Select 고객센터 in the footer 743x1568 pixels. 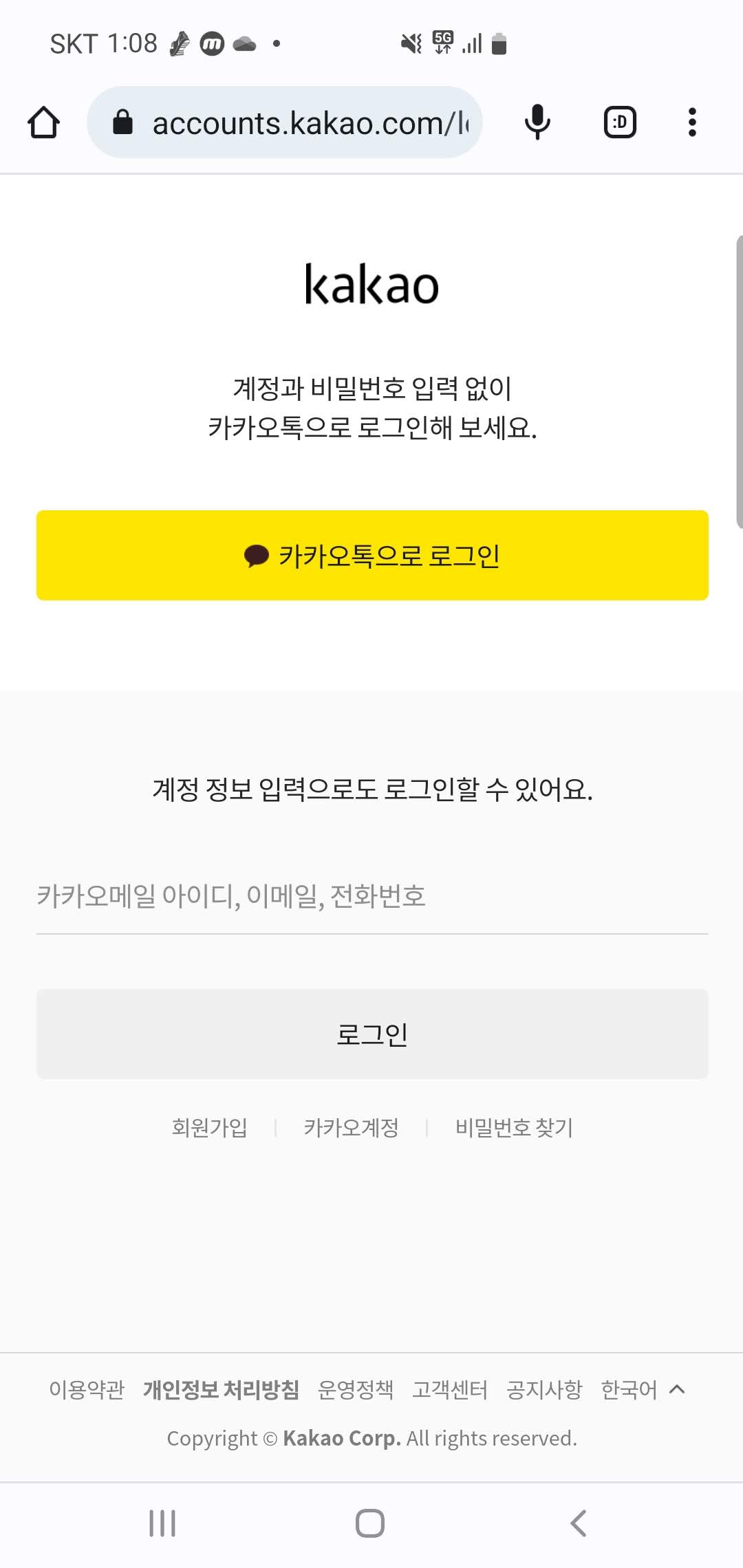click(450, 1389)
